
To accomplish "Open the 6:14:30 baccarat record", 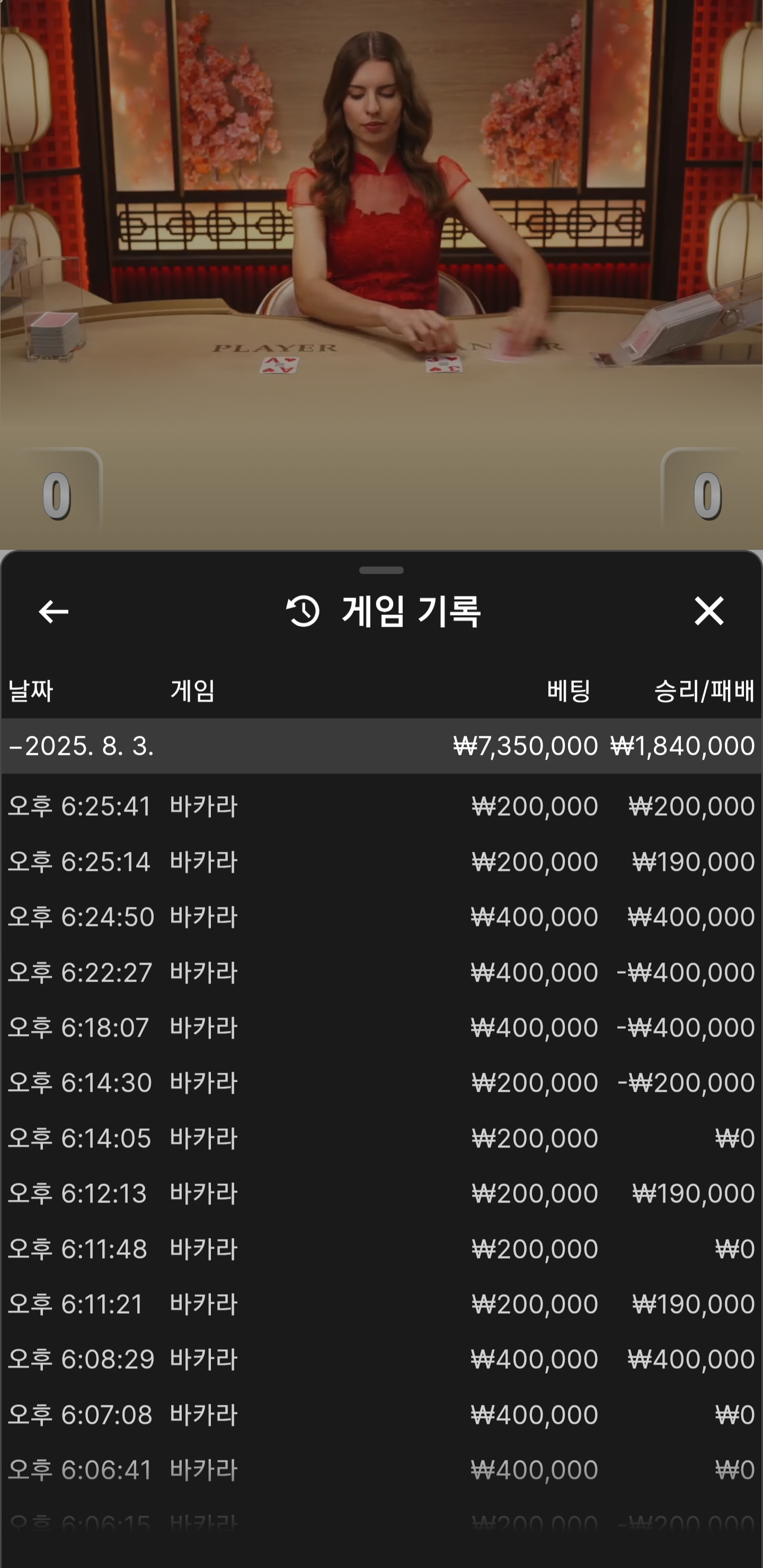I will (381, 1082).
